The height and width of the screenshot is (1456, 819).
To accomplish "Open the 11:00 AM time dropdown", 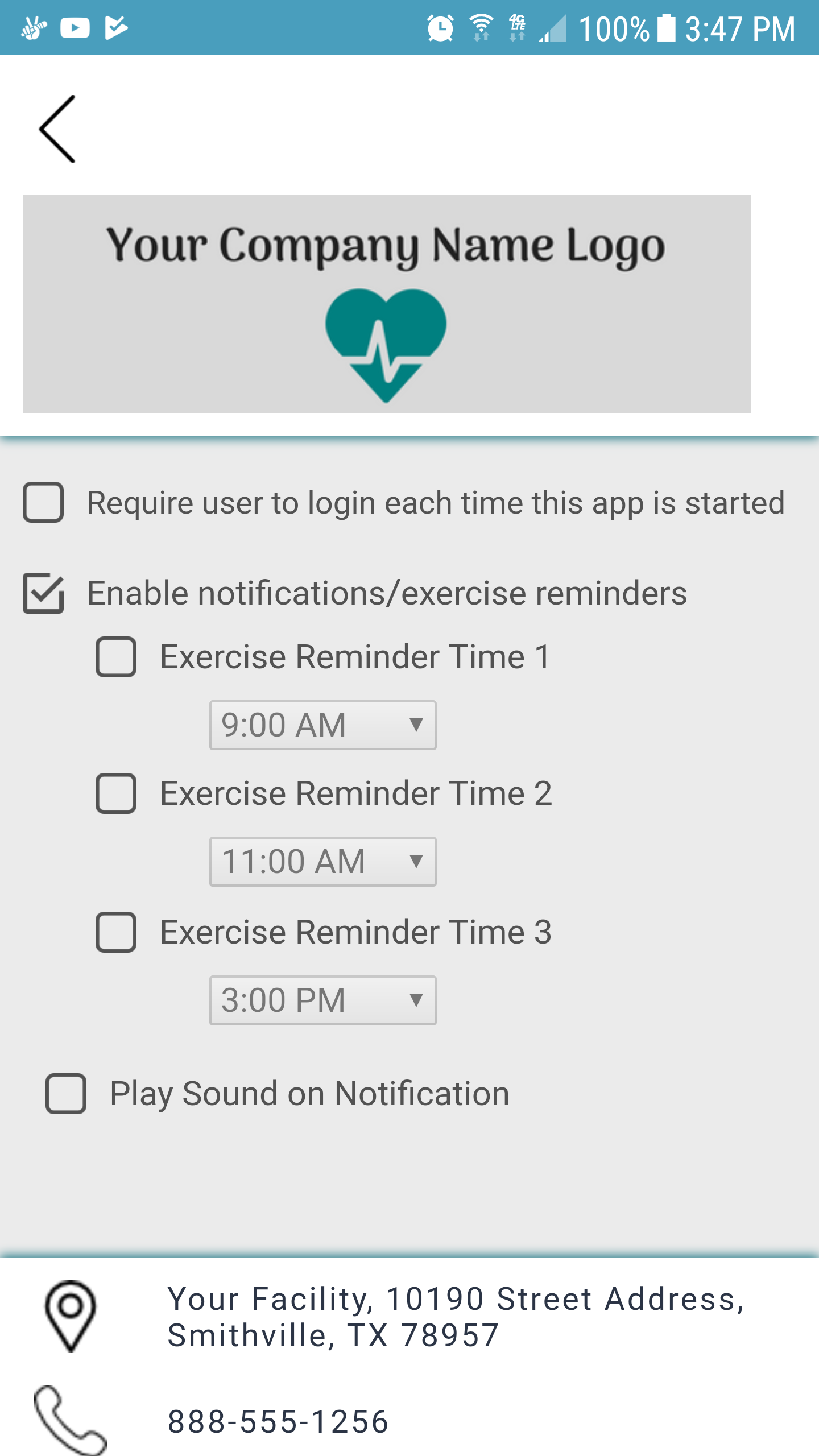I will 323,862.
